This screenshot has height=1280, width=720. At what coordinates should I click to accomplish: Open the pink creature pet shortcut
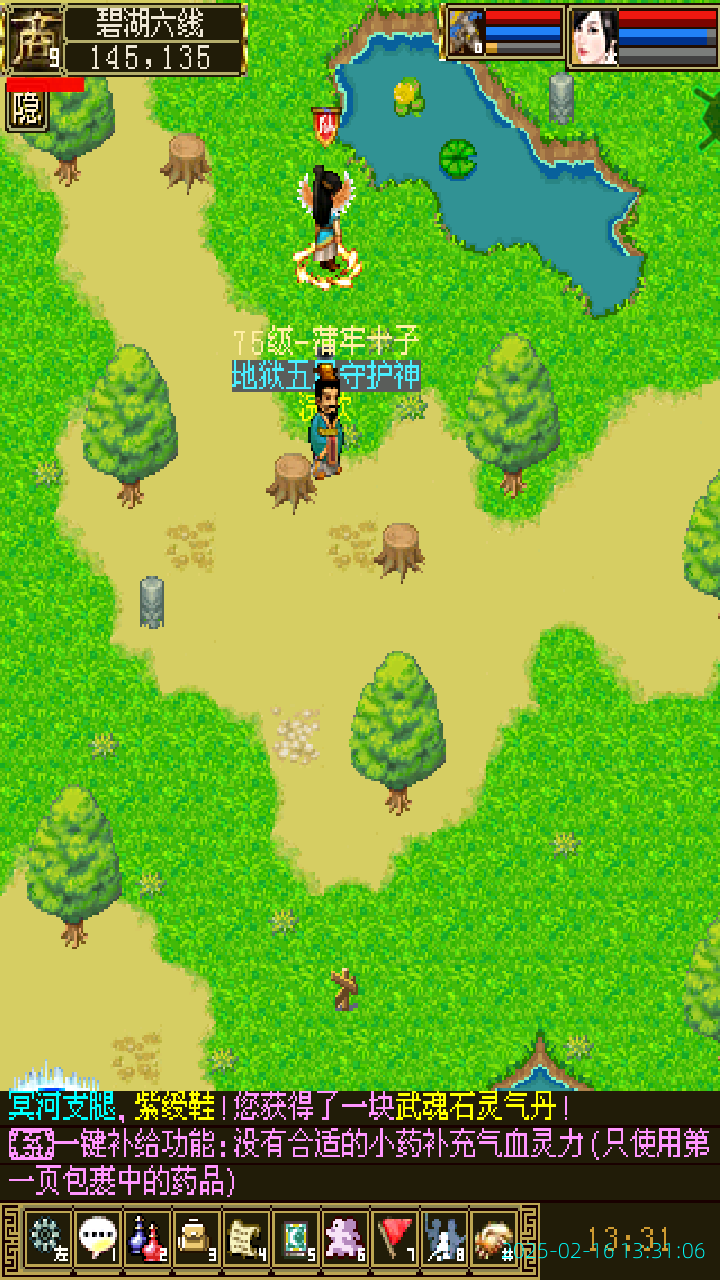(x=346, y=1238)
